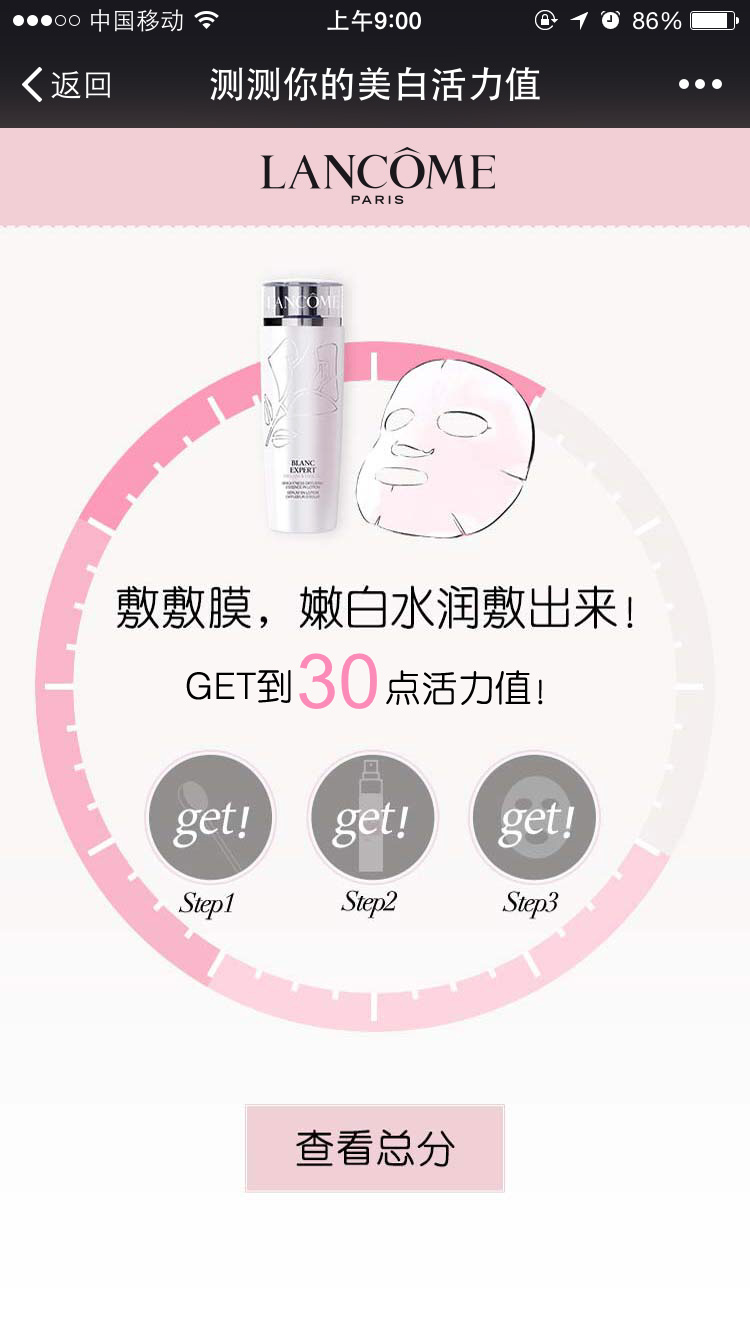Tap 查看总分 to view total score
Screen dimensions: 750x1334
pos(375,1148)
